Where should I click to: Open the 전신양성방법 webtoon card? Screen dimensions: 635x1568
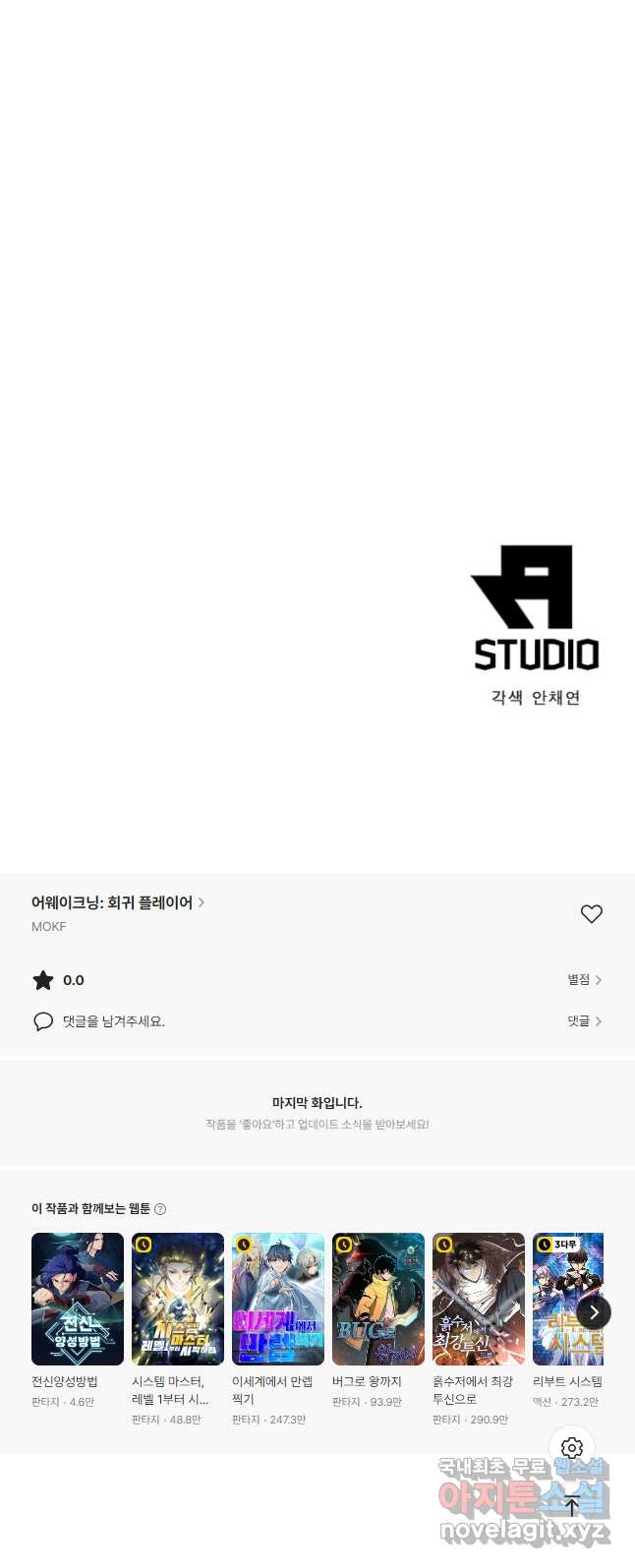tap(78, 1299)
